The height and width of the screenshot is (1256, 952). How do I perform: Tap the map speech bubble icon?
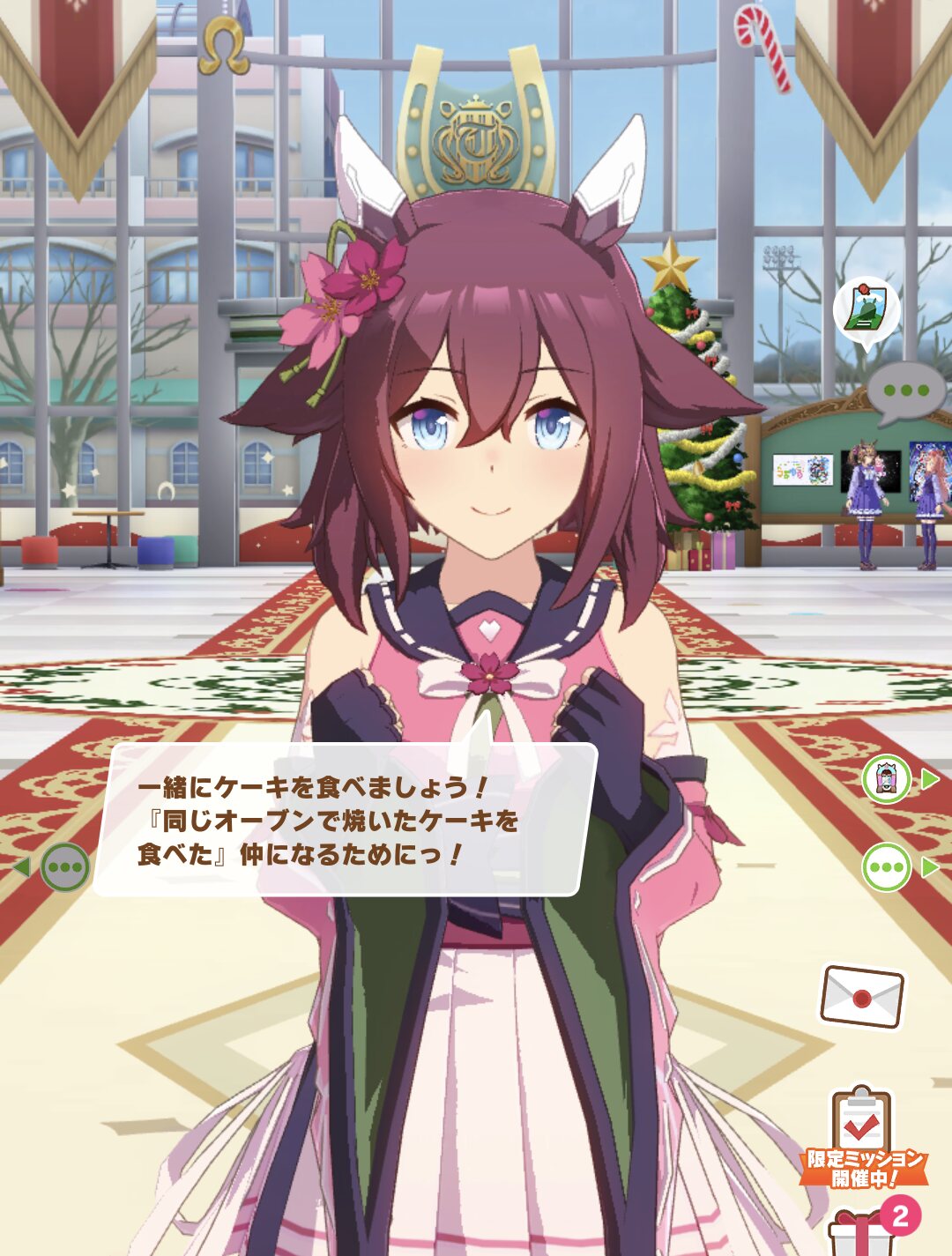[x=866, y=310]
